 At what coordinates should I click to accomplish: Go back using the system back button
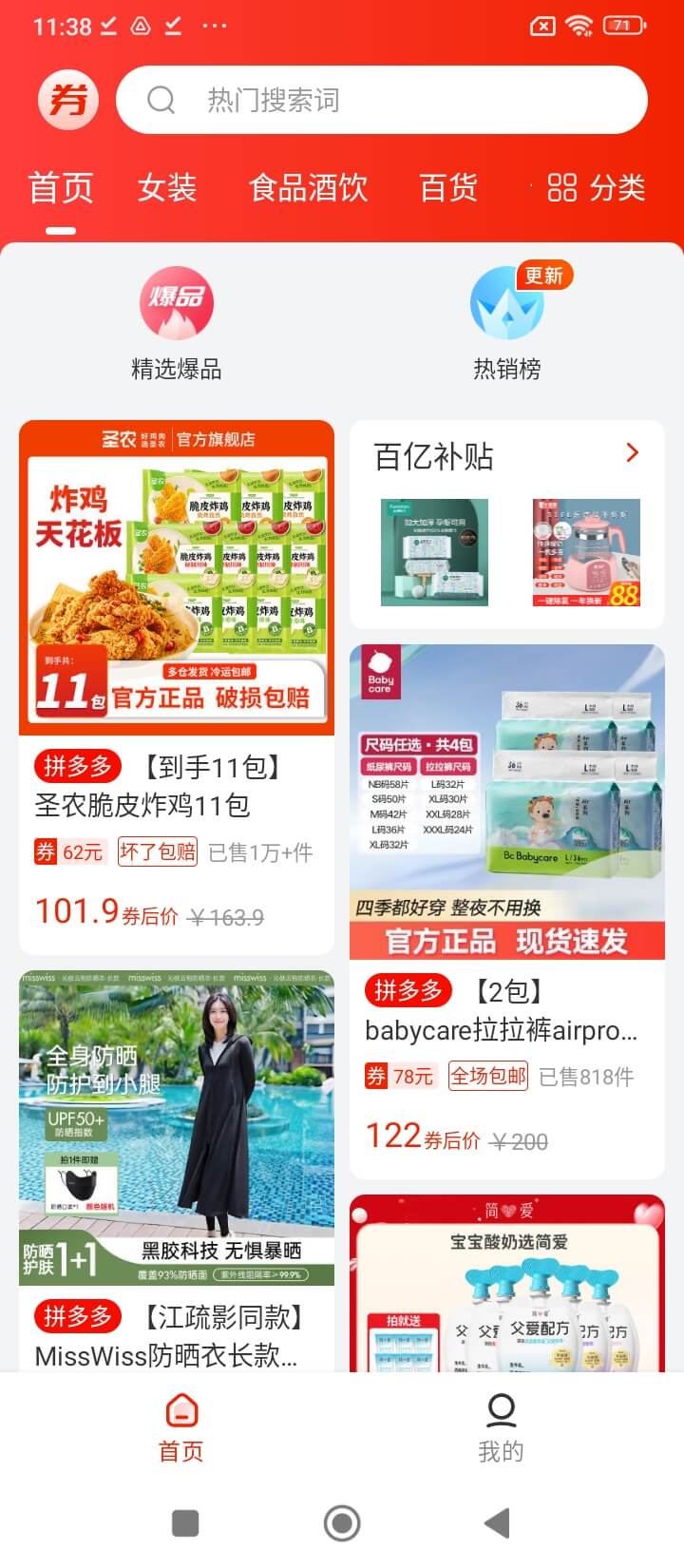pos(497,1523)
